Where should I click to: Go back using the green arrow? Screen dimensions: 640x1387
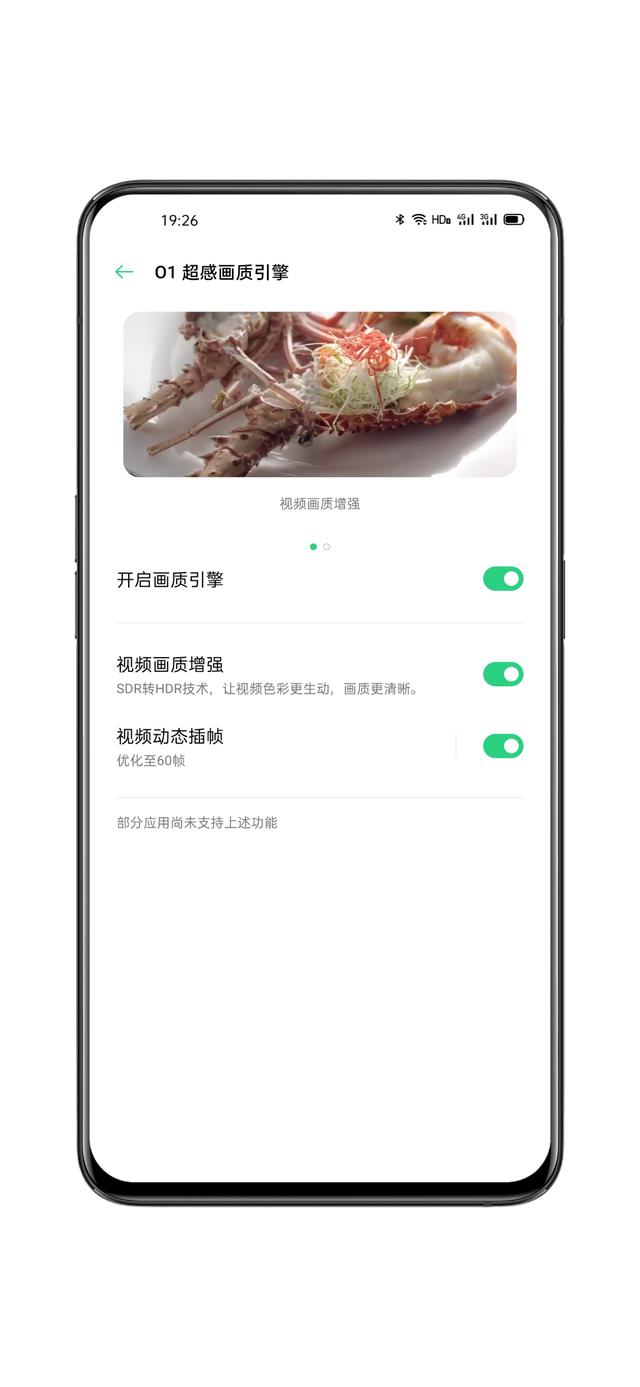coord(124,272)
